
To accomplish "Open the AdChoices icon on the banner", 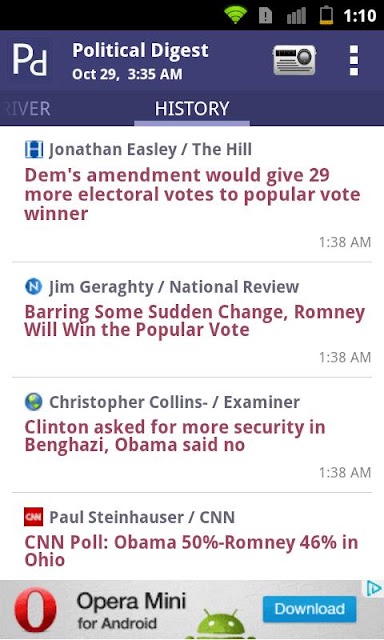I will click(x=374, y=589).
